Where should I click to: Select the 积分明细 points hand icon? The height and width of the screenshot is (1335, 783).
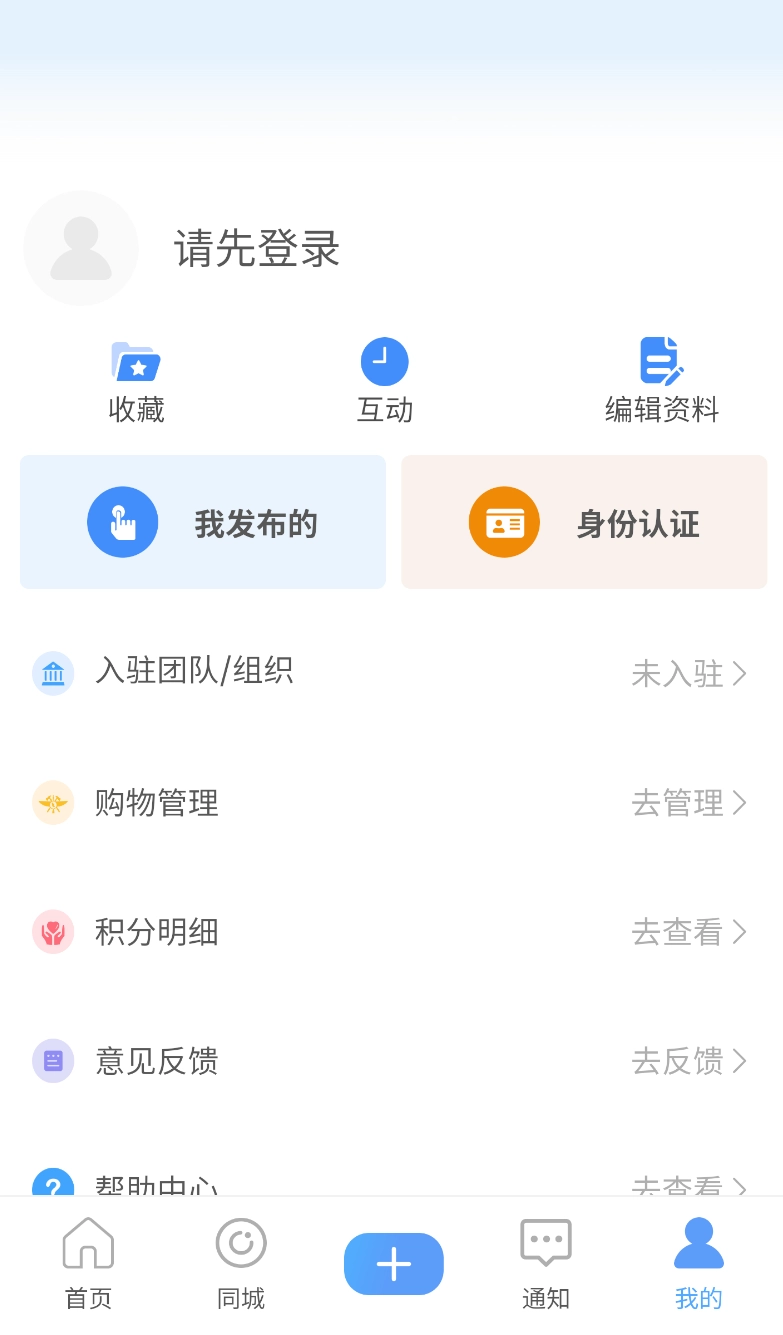click(x=52, y=931)
